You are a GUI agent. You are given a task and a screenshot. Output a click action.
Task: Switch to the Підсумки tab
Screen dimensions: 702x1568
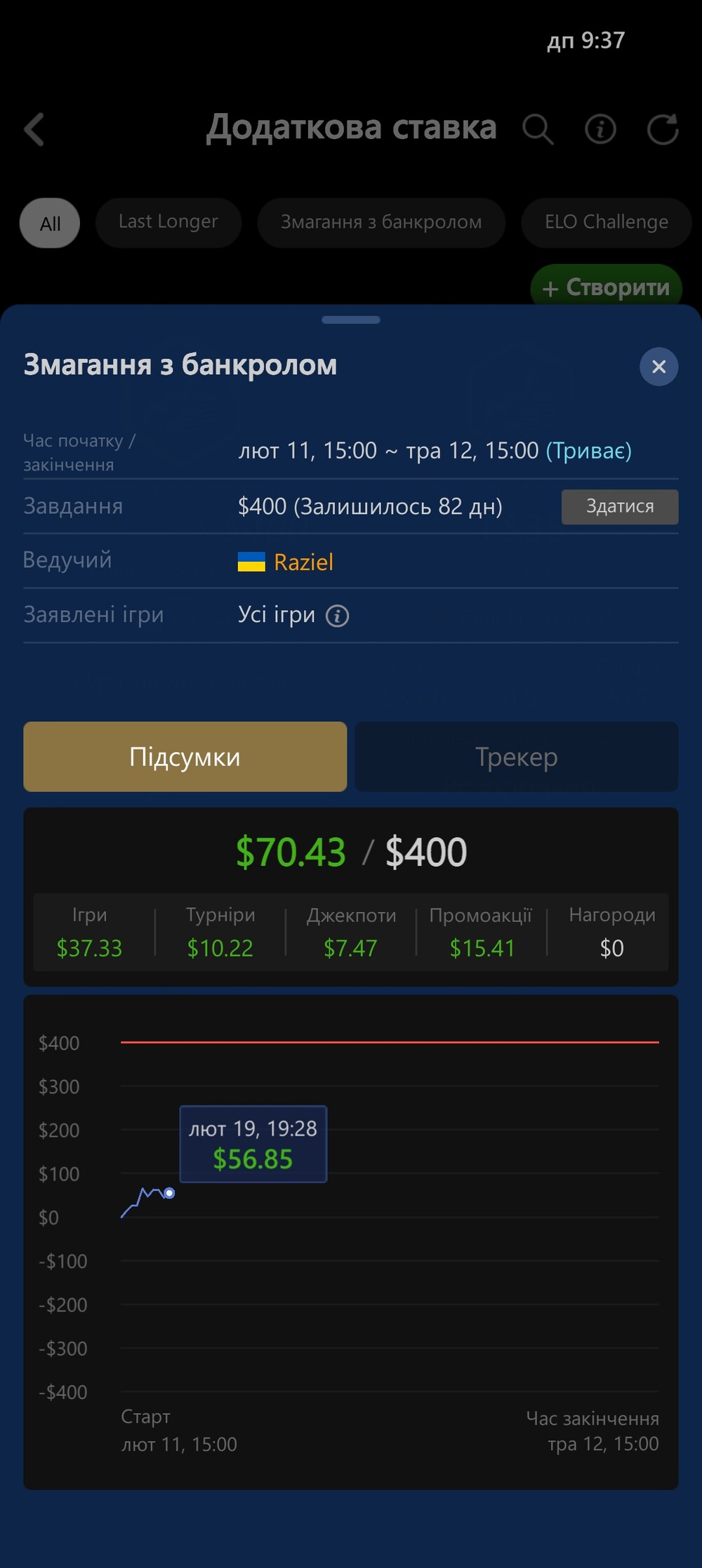[185, 757]
